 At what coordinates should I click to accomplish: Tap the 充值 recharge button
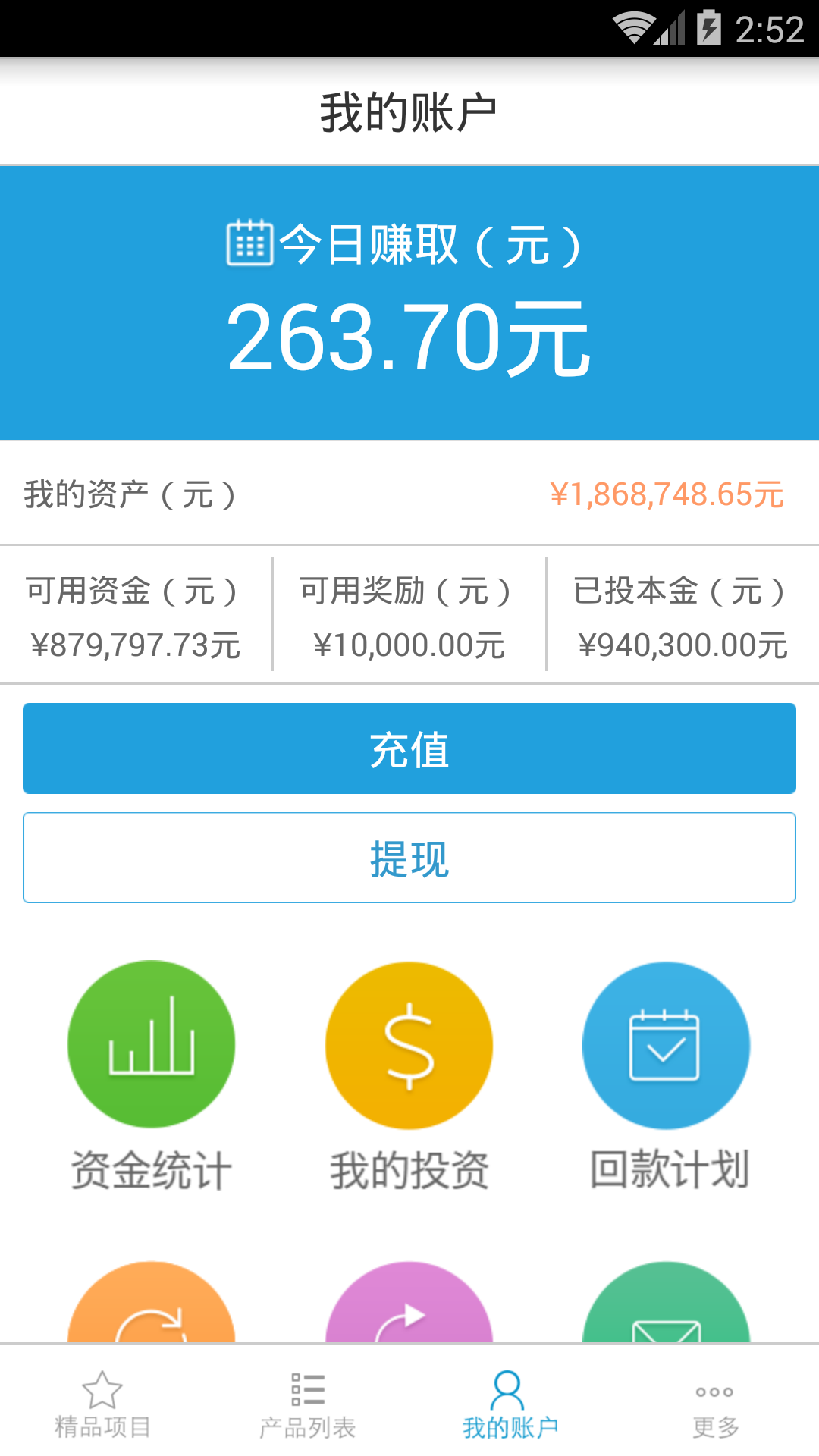[x=409, y=748]
